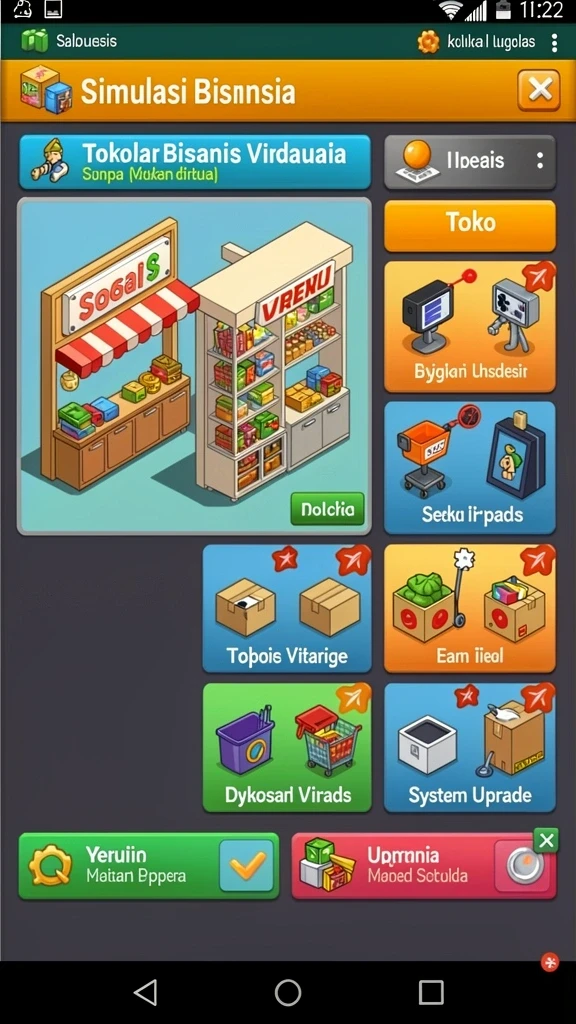This screenshot has width=576, height=1024.
Task: Go back with the system back button
Action: click(x=145, y=993)
